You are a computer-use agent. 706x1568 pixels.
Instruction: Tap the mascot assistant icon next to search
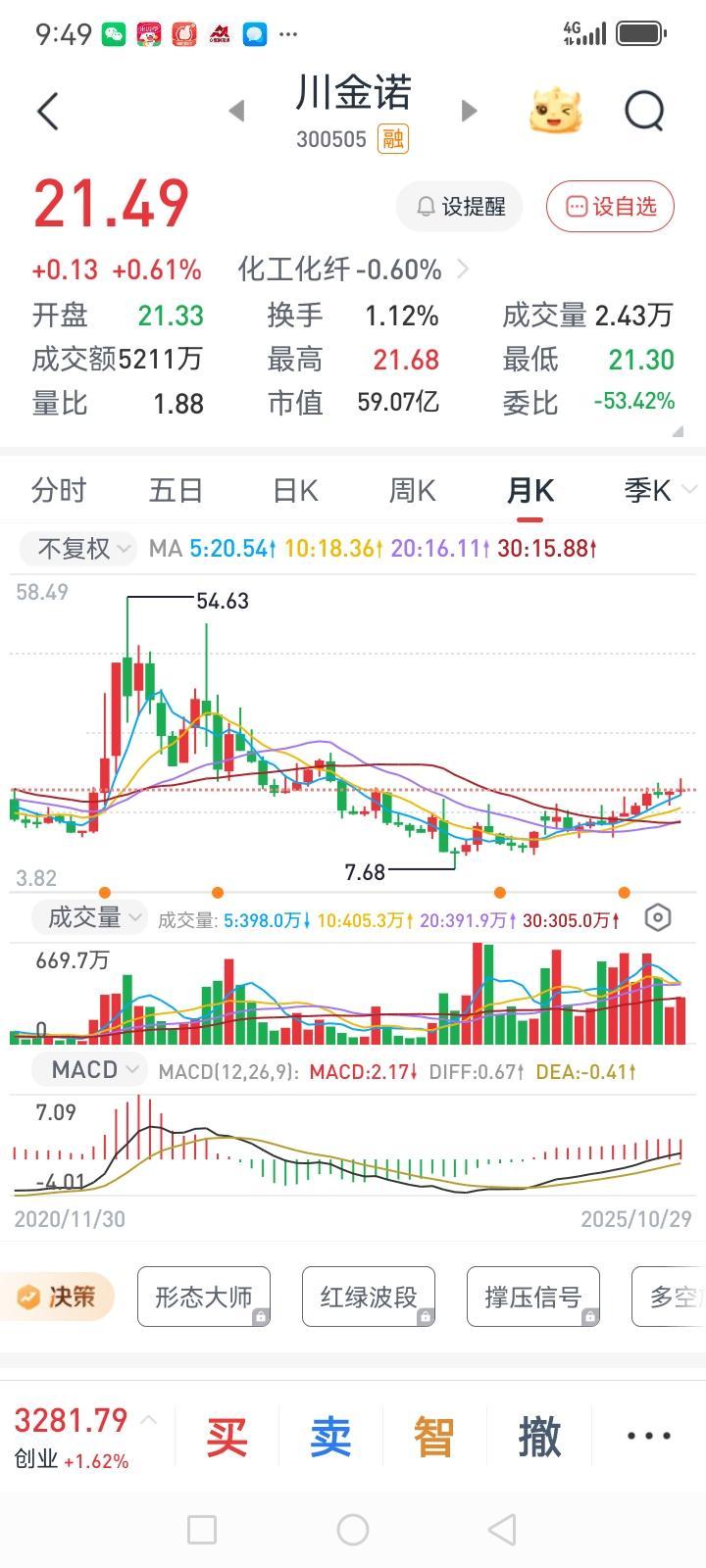tap(556, 111)
